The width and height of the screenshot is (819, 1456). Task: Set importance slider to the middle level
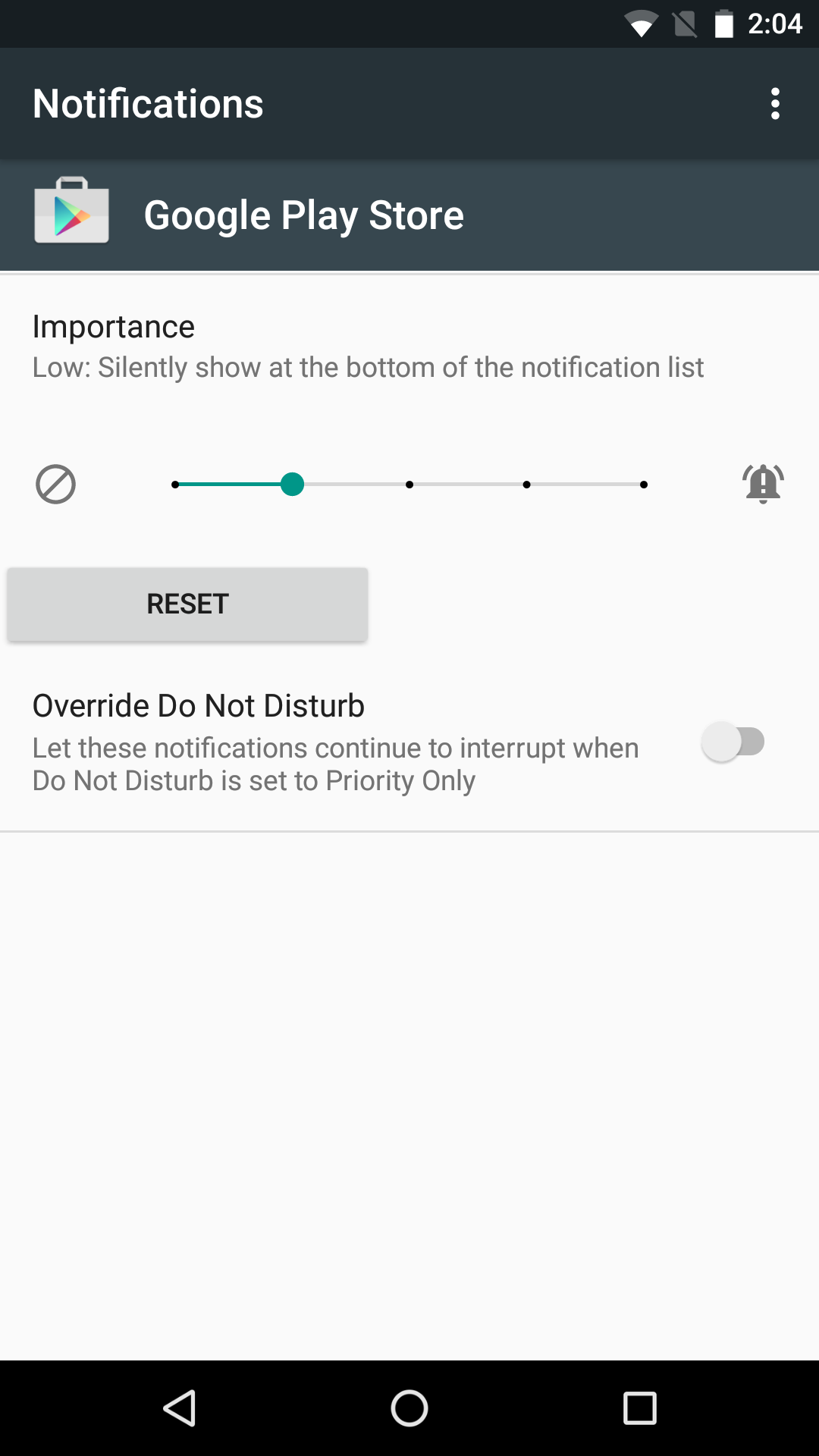[409, 485]
